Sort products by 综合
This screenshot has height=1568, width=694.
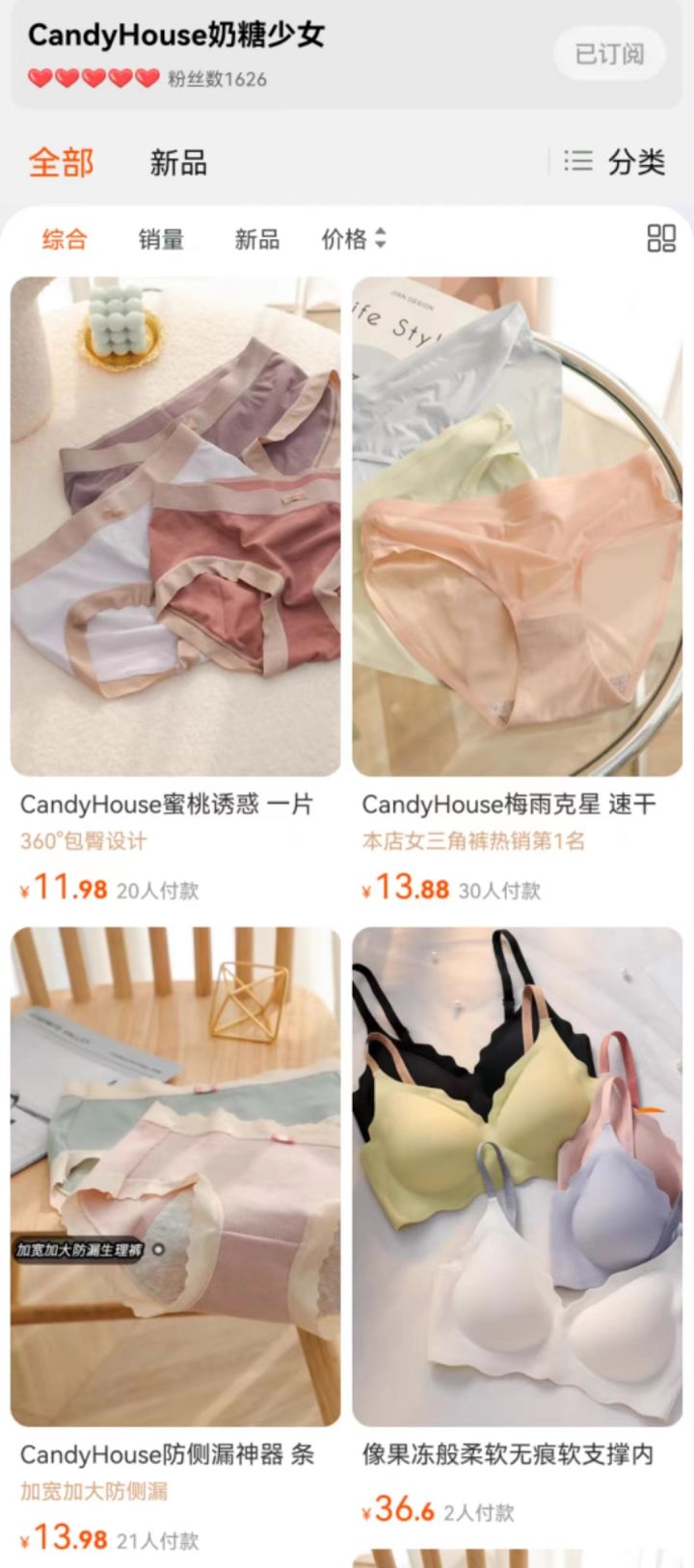pos(65,239)
